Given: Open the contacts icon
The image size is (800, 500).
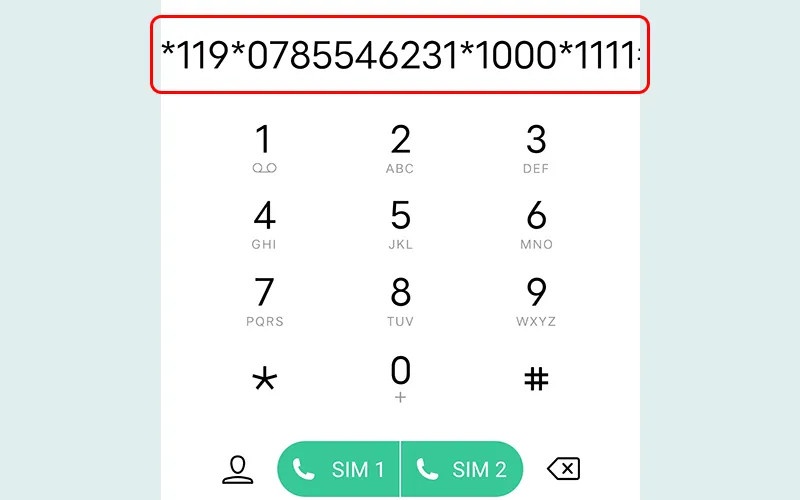Looking at the screenshot, I should 237,469.
